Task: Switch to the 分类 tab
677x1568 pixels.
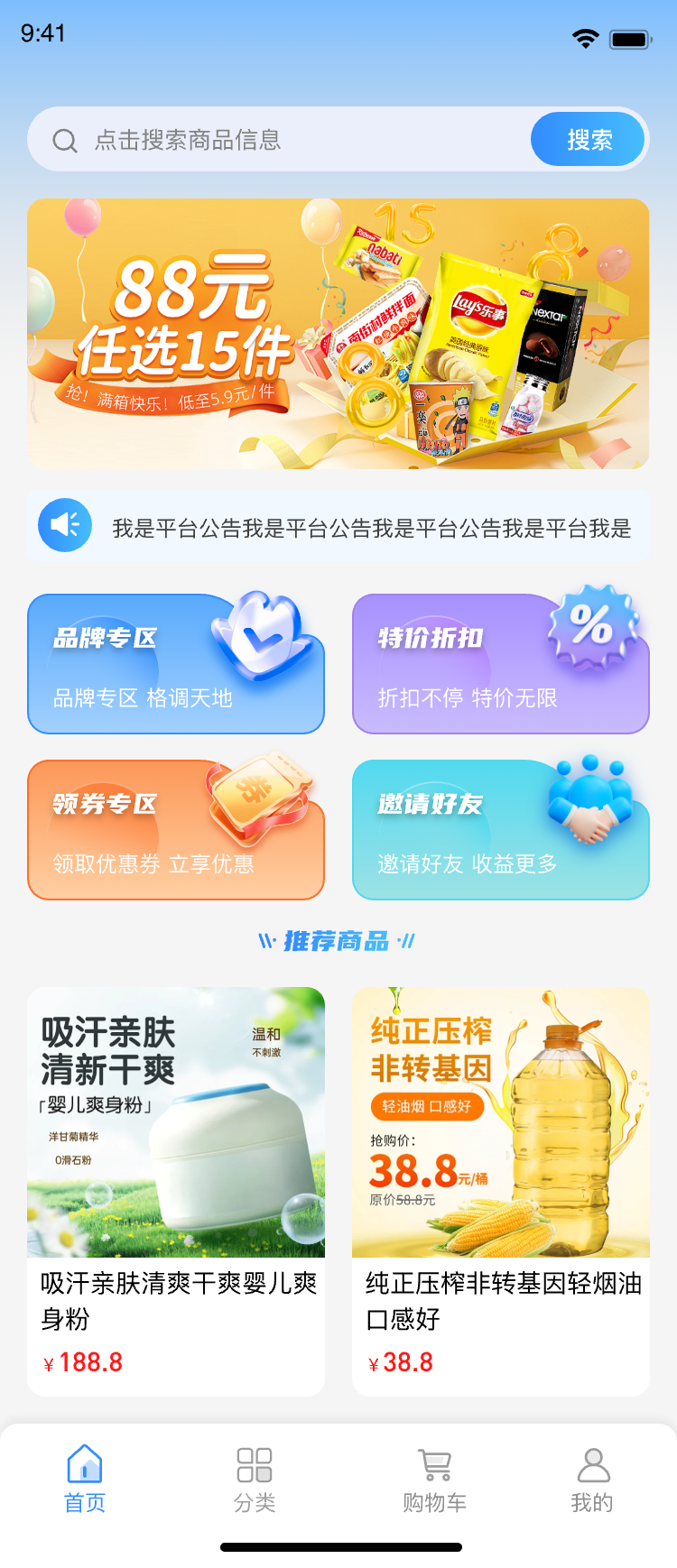Action: coord(255,1480)
